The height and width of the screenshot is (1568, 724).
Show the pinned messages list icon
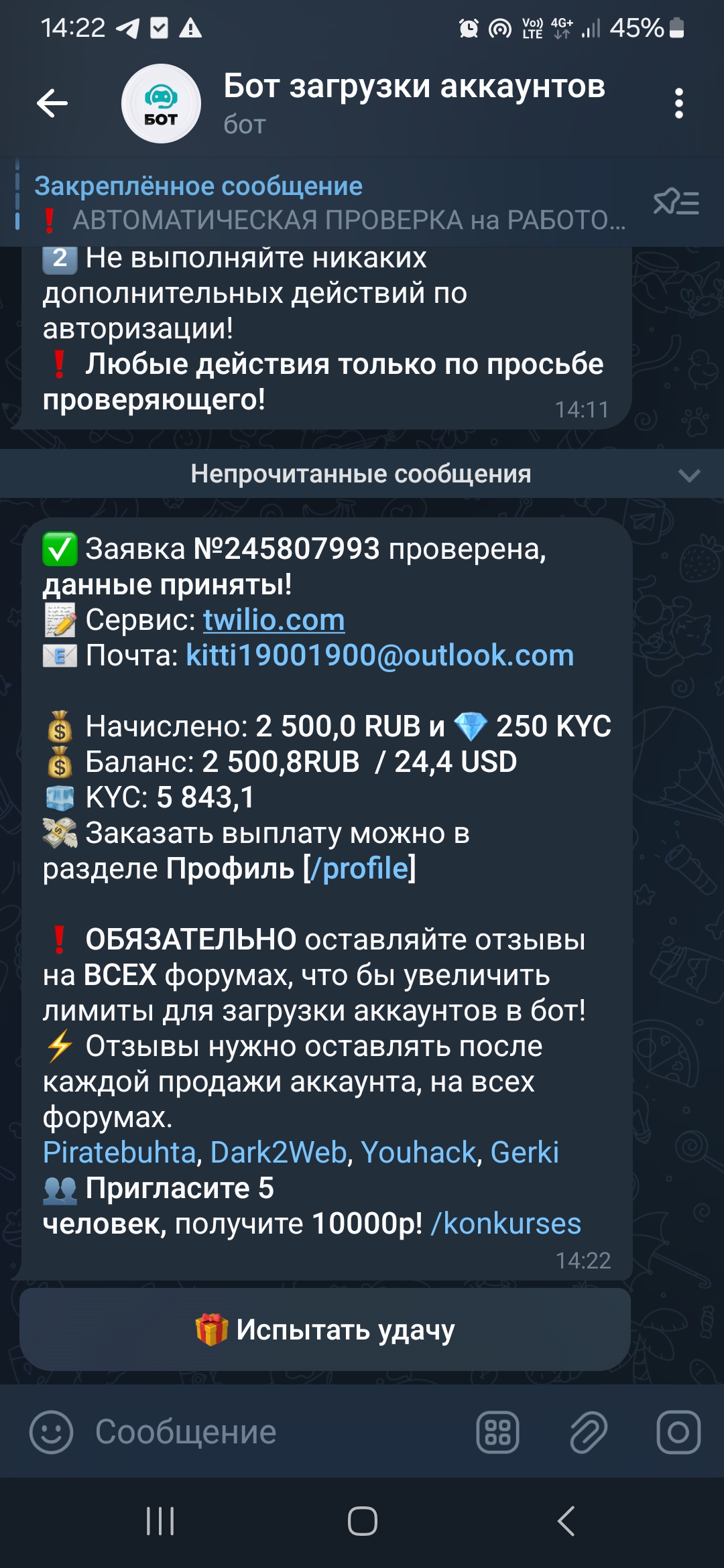click(676, 202)
